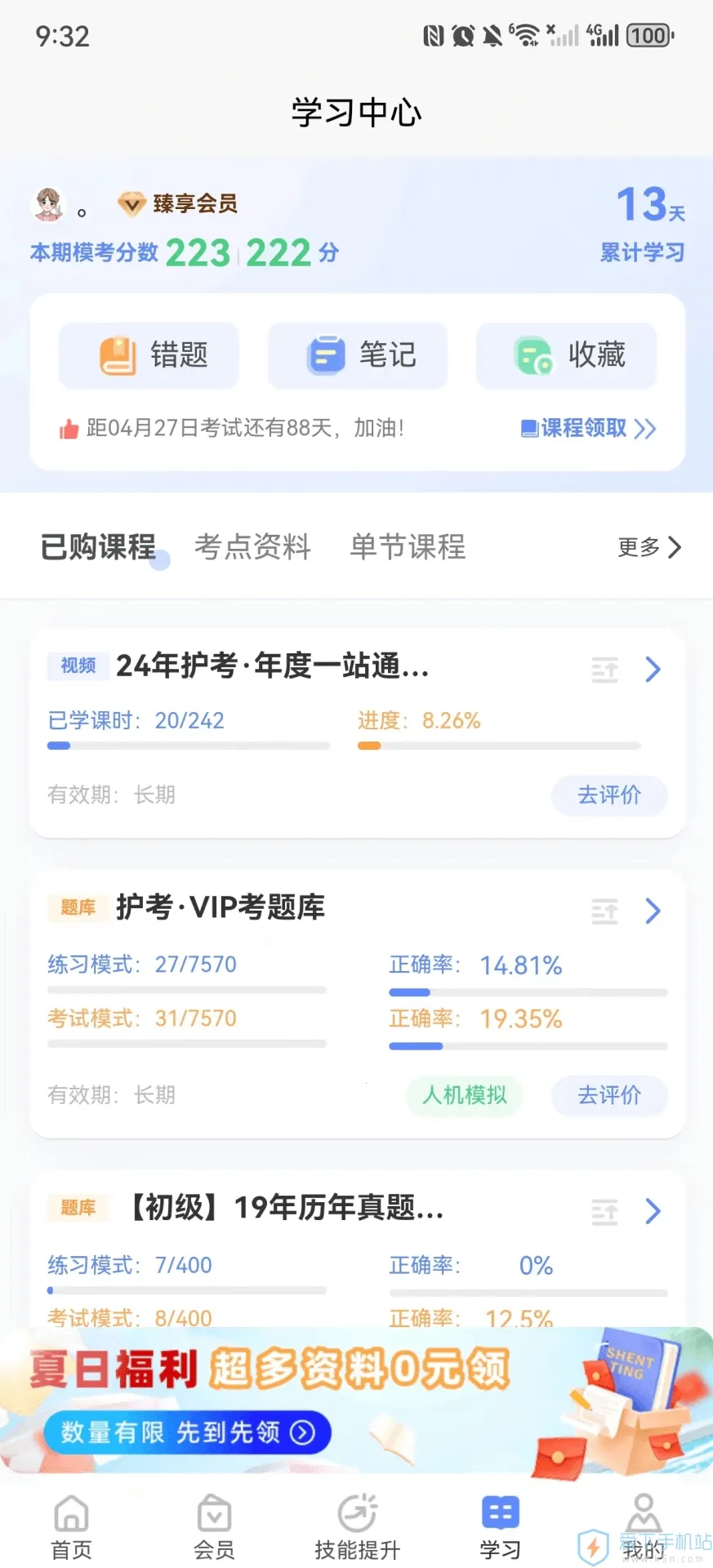Image resolution: width=713 pixels, height=1568 pixels.
Task: Expand the 24年护考·年度一站通 course via chevron
Action: (x=652, y=670)
